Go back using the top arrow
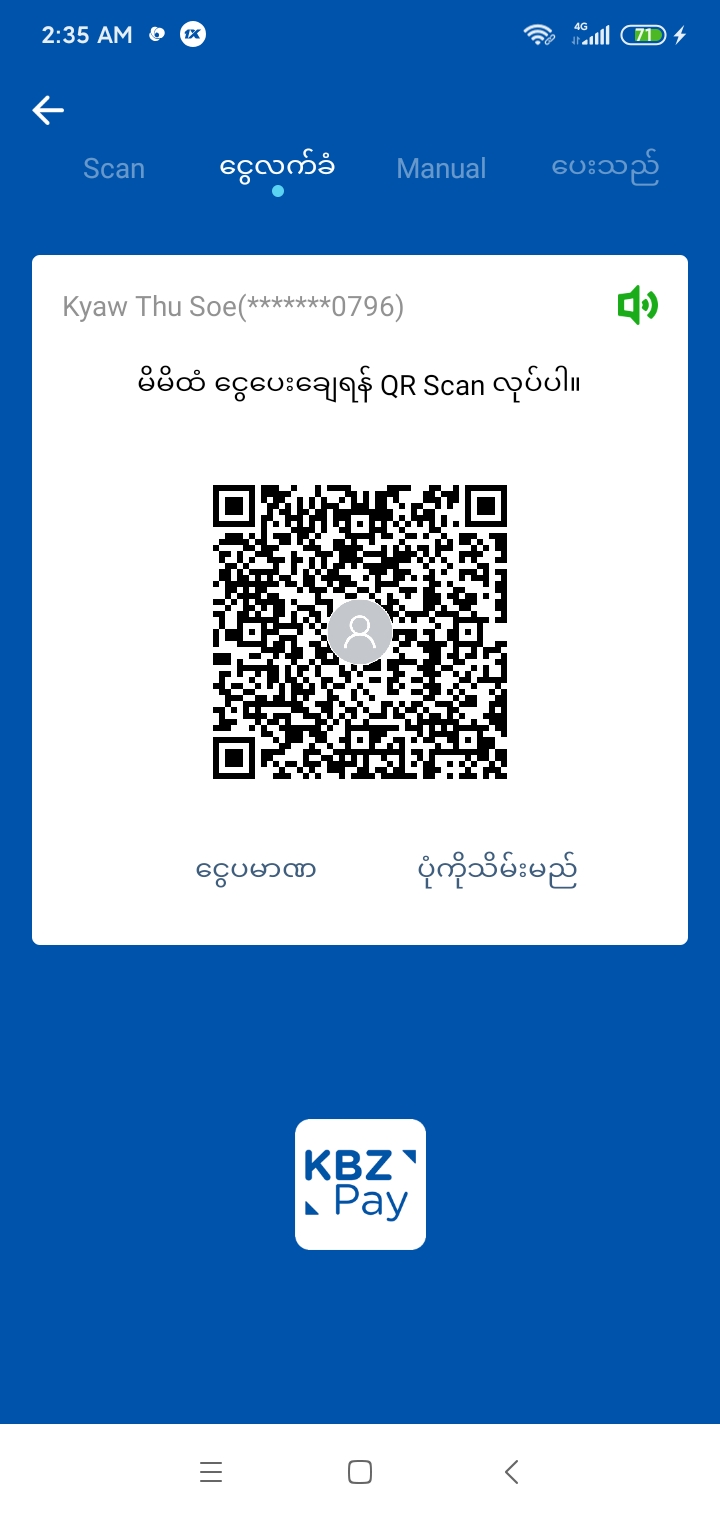Viewport: 720px width, 1520px height. tap(48, 110)
